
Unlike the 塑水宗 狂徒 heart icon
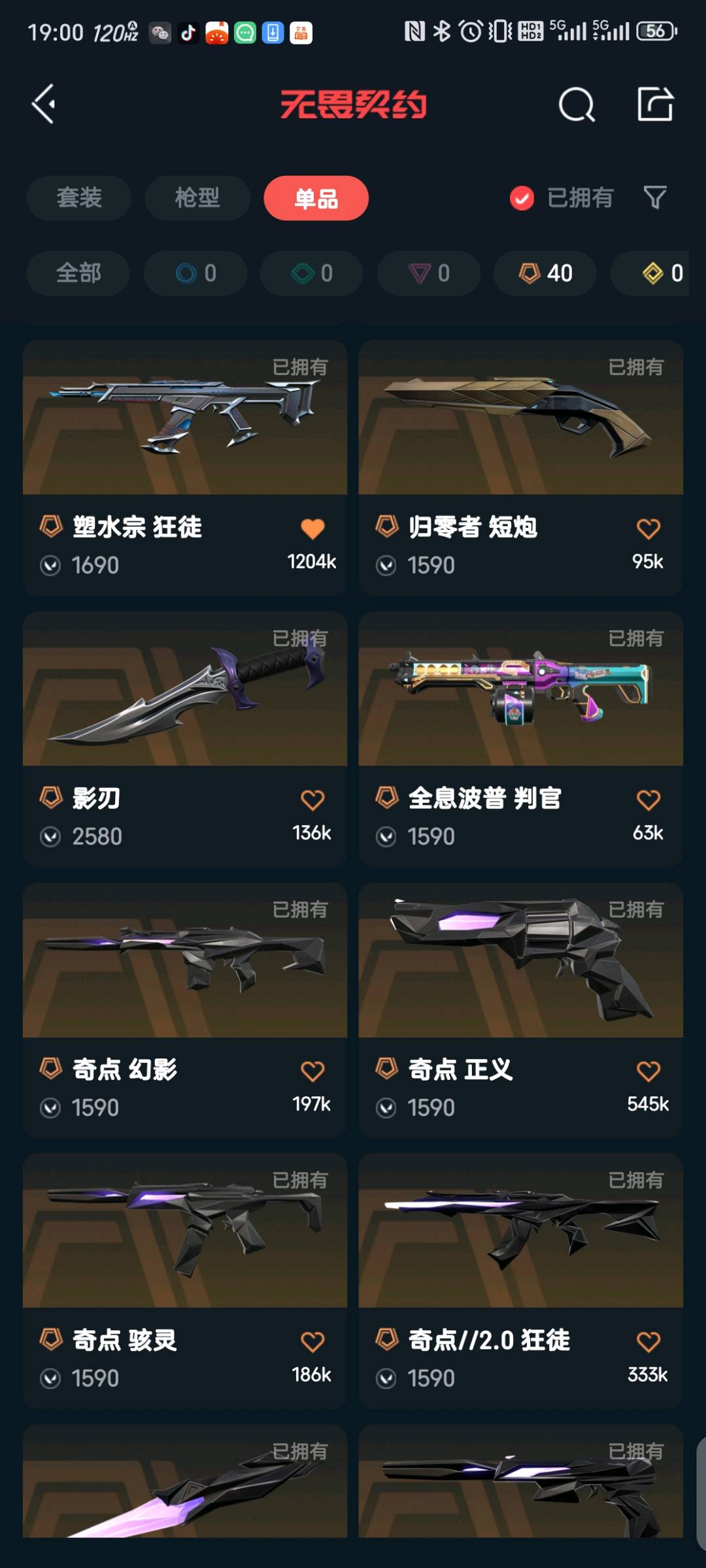pyautogui.click(x=312, y=529)
